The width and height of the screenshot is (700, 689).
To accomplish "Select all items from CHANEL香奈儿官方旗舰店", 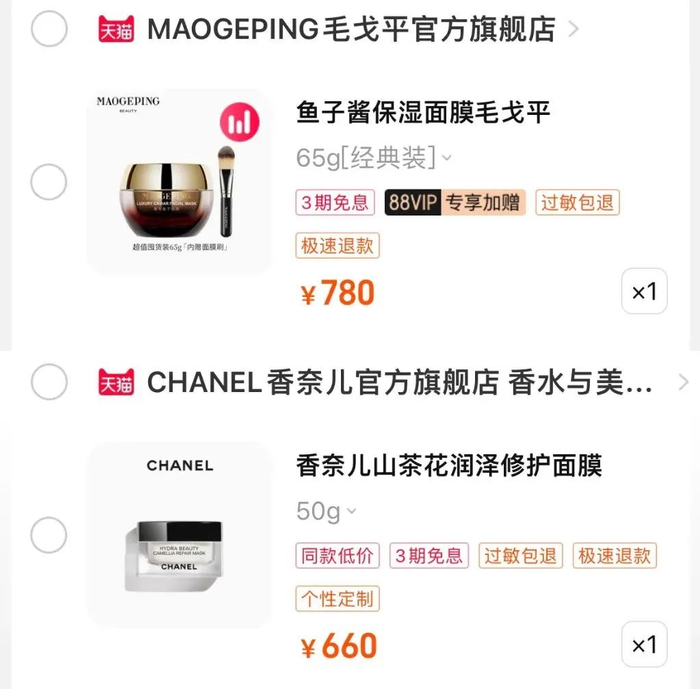I will [49, 381].
